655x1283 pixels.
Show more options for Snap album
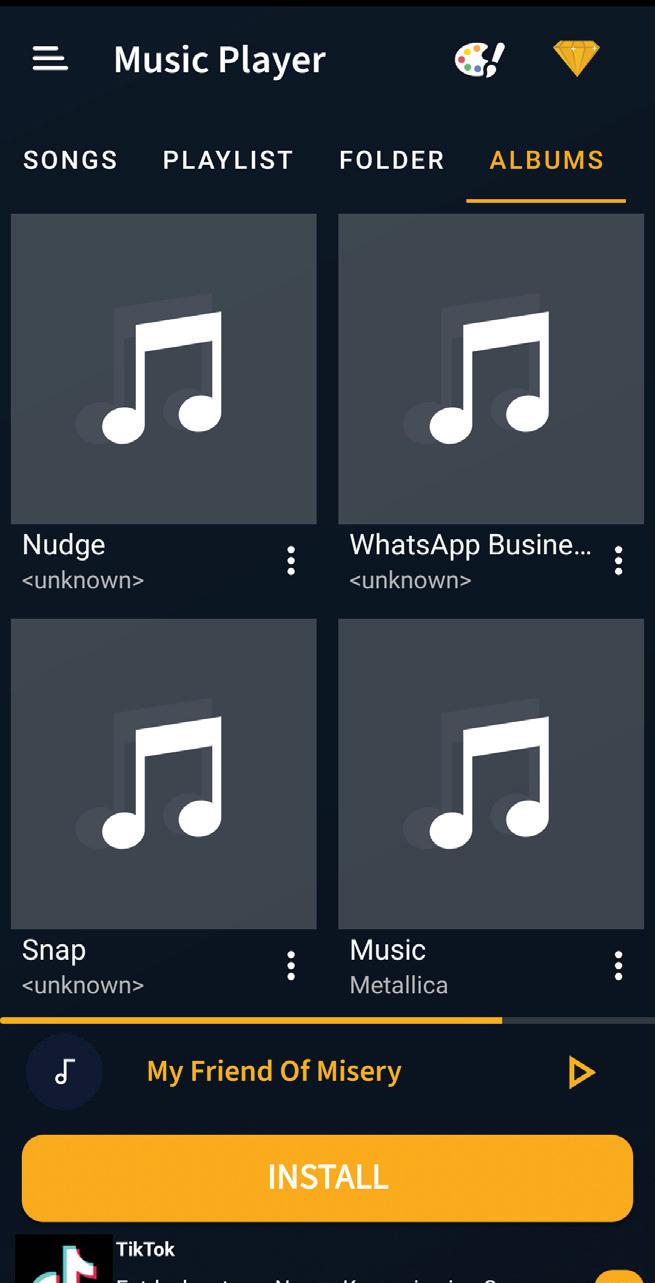291,966
